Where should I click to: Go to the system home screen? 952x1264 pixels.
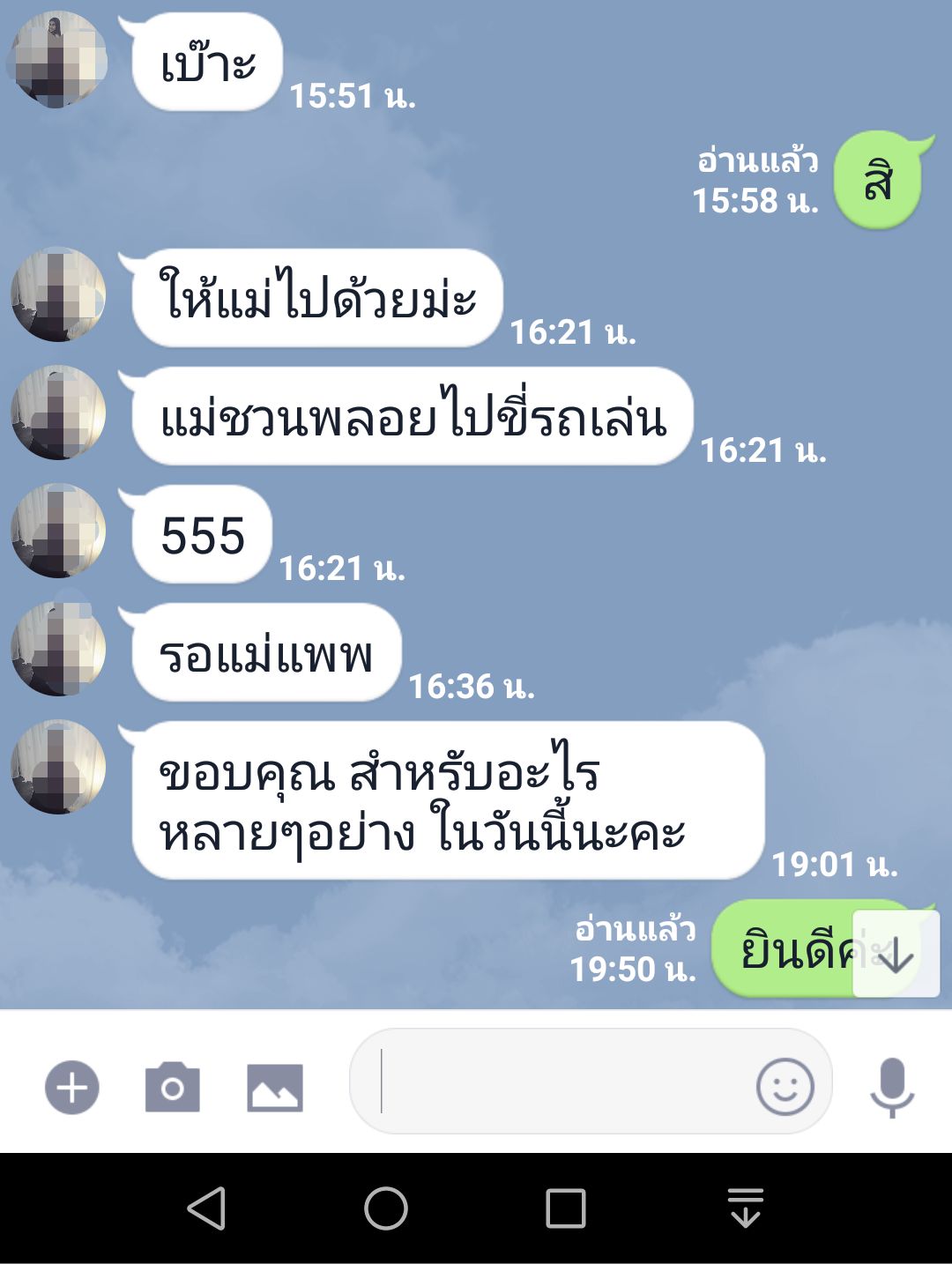tap(386, 1208)
